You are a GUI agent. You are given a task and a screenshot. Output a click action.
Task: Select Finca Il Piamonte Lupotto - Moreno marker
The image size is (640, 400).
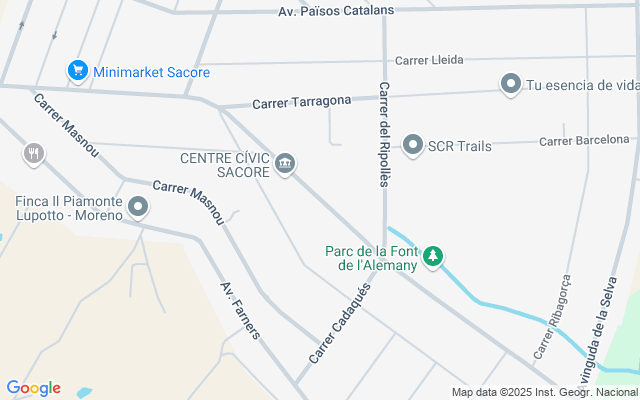click(139, 208)
